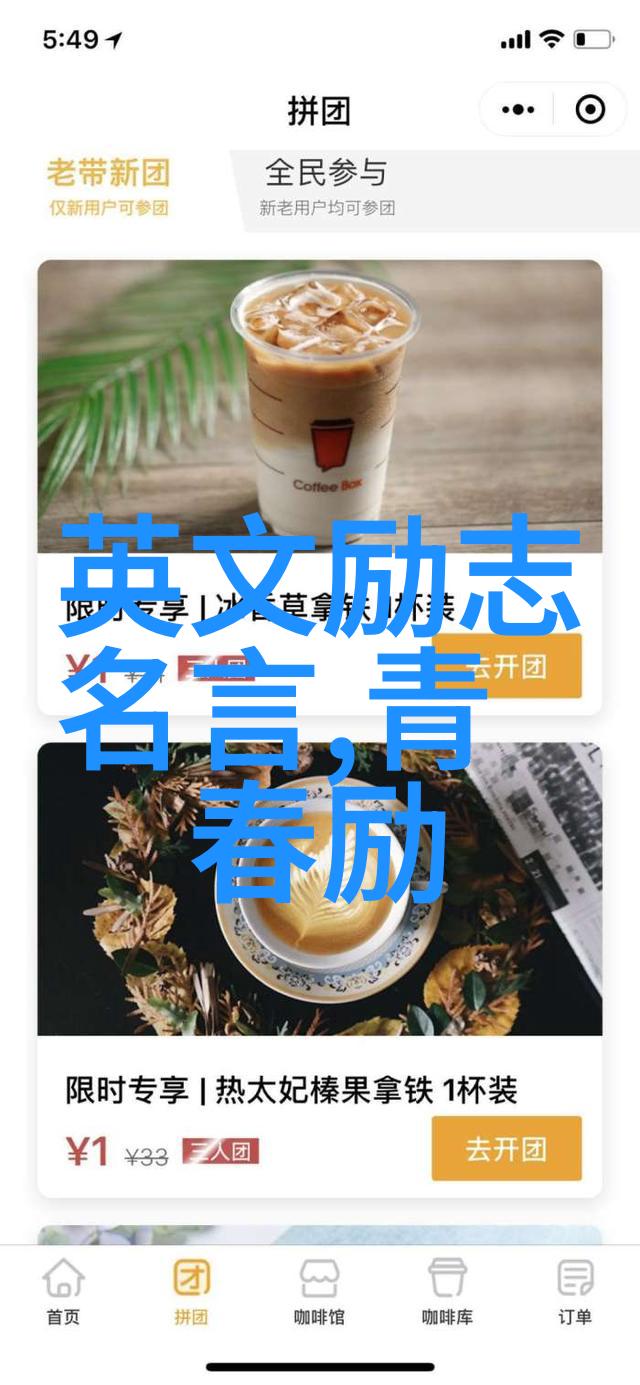Open the iced latte group deal card
Viewport: 640px width, 1385px height.
tap(320, 420)
